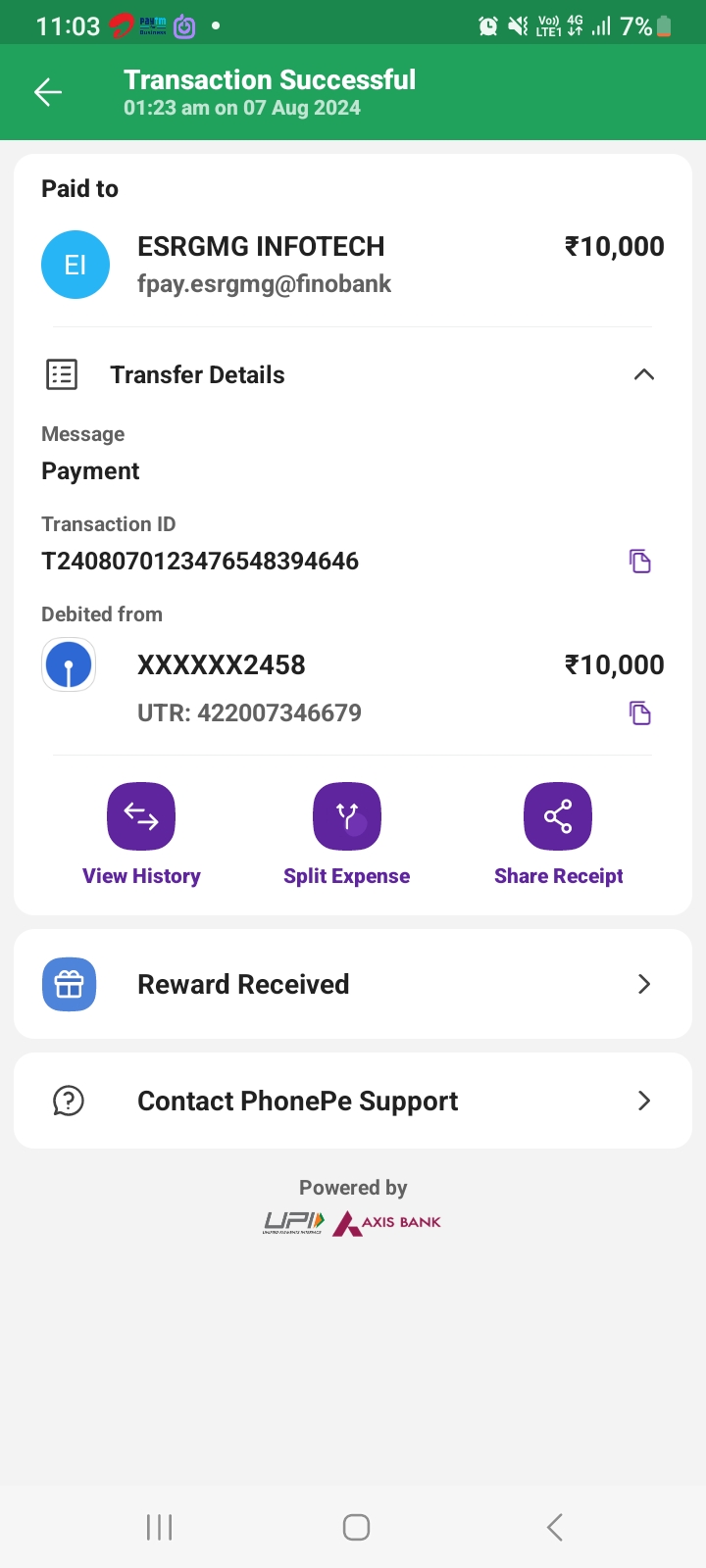Viewport: 706px width, 1568px height.
Task: Tap the system home button
Action: tap(356, 1527)
